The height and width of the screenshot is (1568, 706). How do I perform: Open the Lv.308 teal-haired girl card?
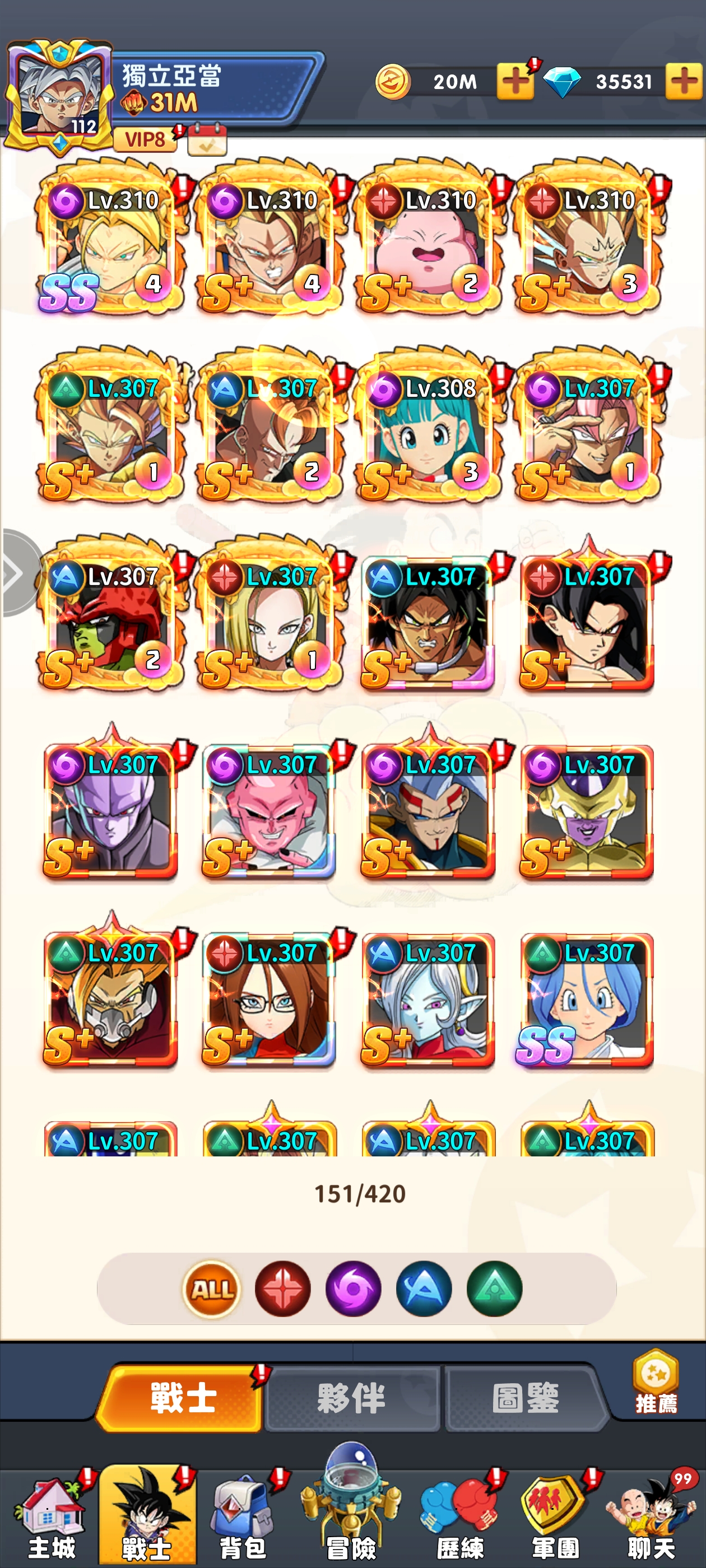(428, 432)
